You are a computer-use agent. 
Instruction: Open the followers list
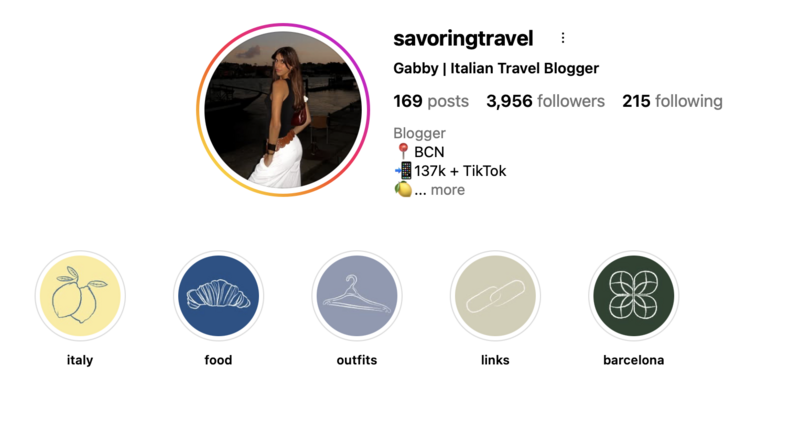tap(545, 101)
